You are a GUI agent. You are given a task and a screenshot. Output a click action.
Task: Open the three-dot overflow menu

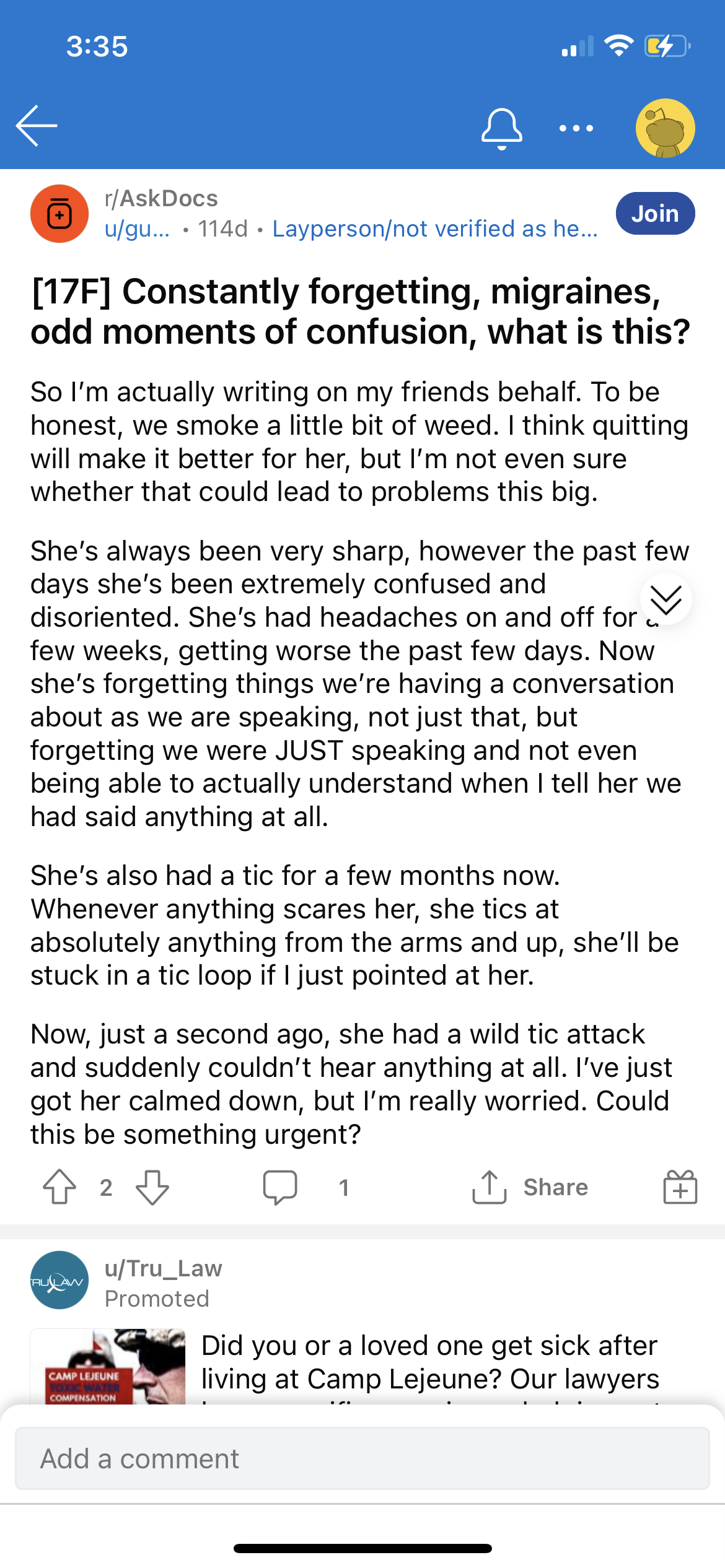tap(576, 128)
